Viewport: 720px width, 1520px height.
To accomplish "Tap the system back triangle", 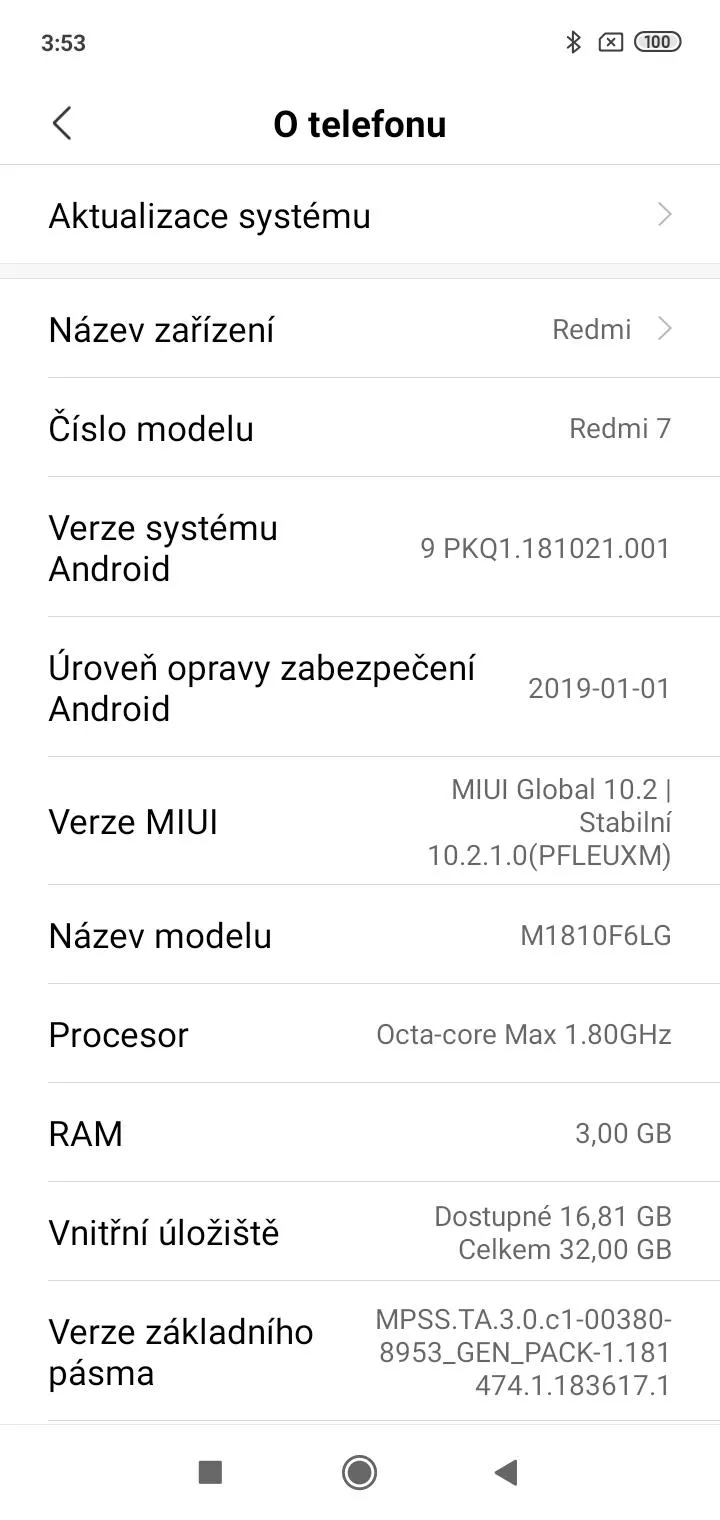I will 506,1472.
